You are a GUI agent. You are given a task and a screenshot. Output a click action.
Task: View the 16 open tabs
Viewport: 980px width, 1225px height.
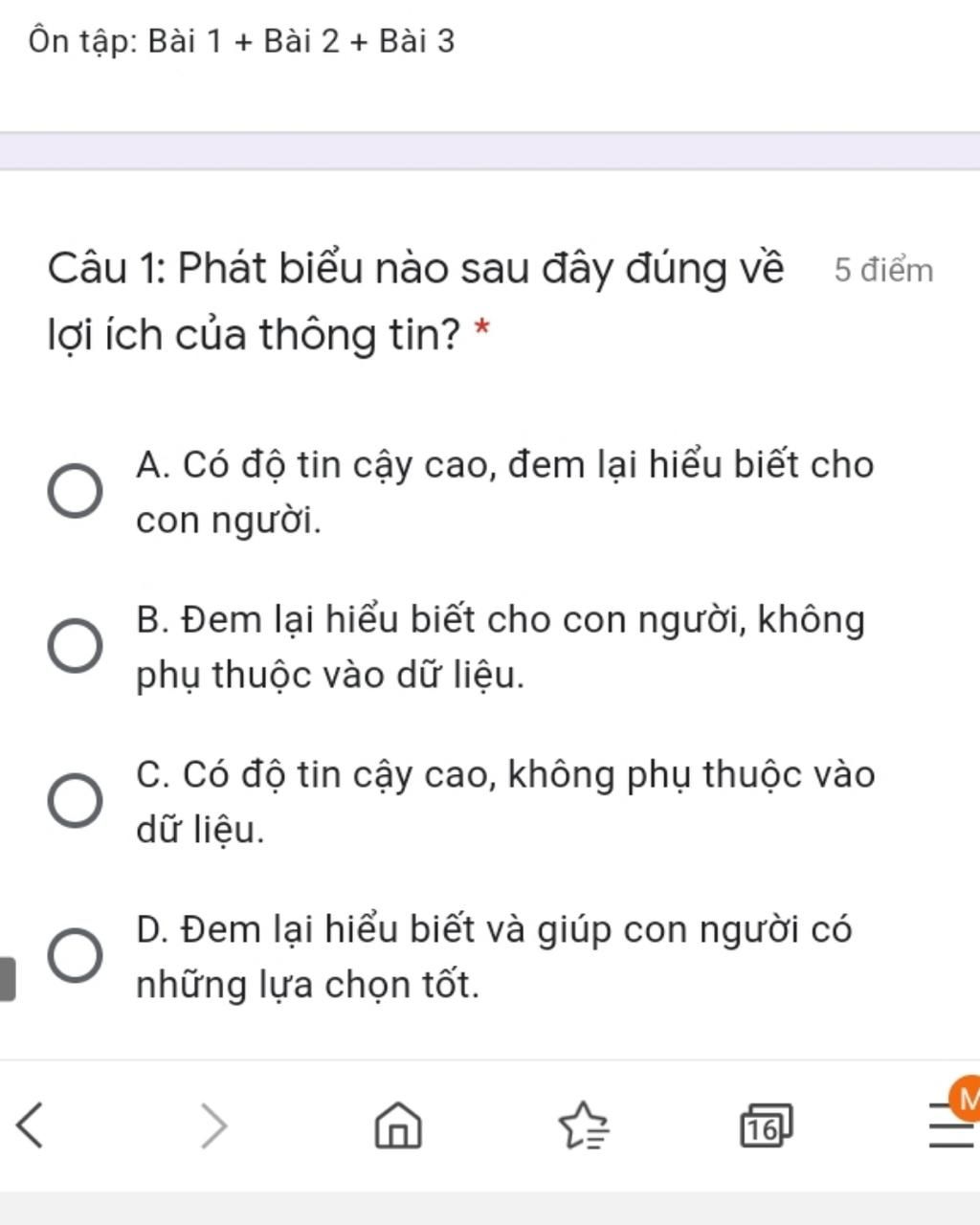pos(766,1125)
